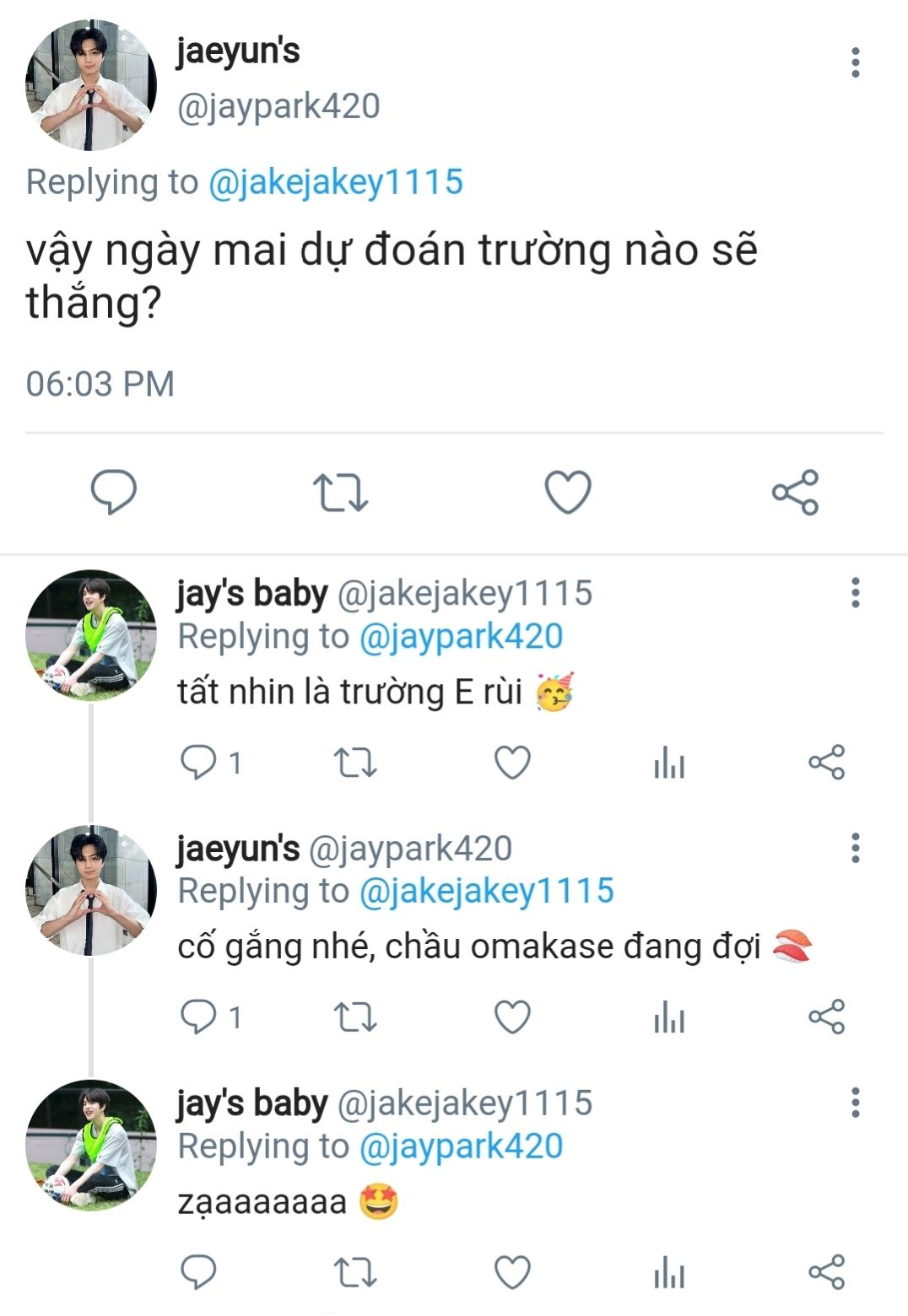Retweet the 'zạaaaaaaa' reply
This screenshot has width=908, height=1316.
355,1272
